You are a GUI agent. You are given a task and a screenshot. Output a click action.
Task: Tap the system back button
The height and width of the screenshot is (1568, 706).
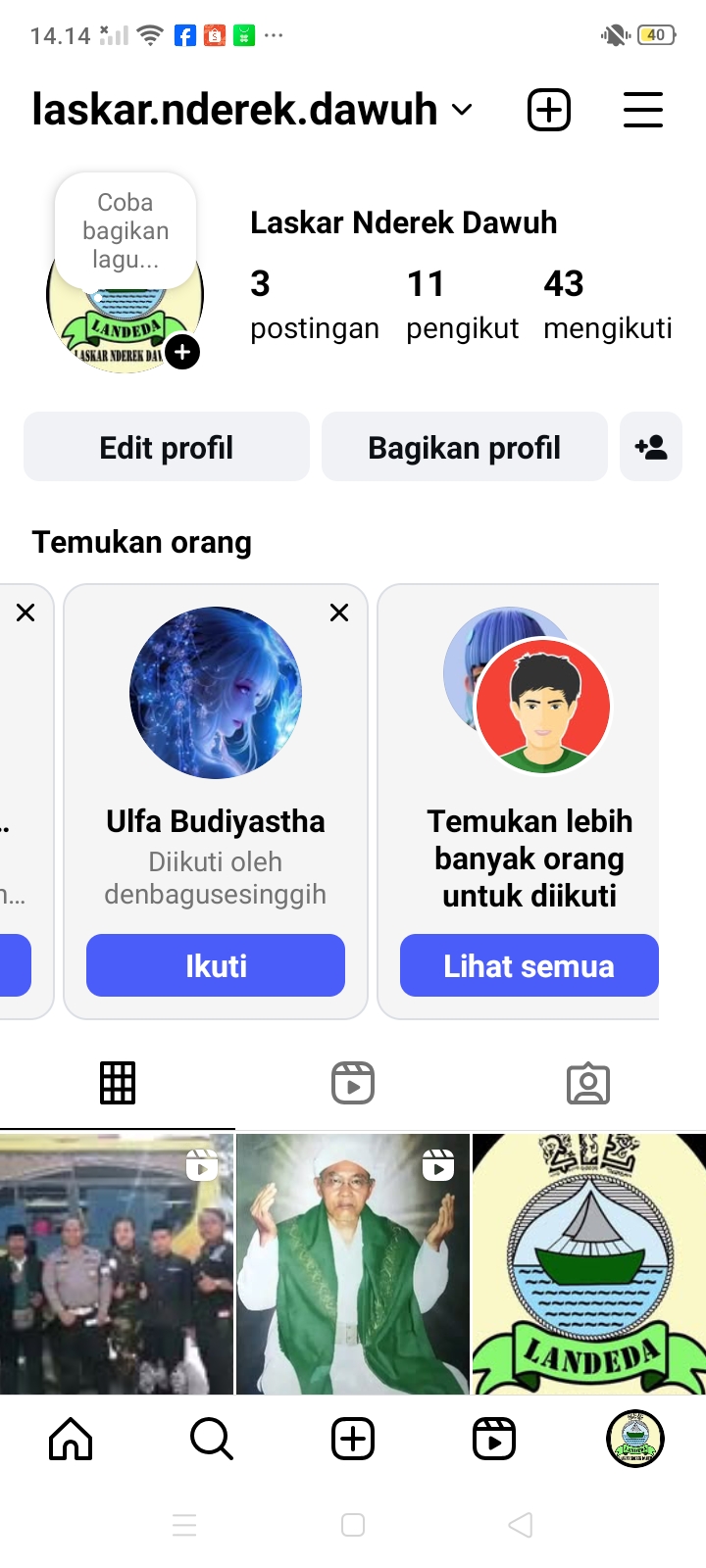[x=521, y=1525]
